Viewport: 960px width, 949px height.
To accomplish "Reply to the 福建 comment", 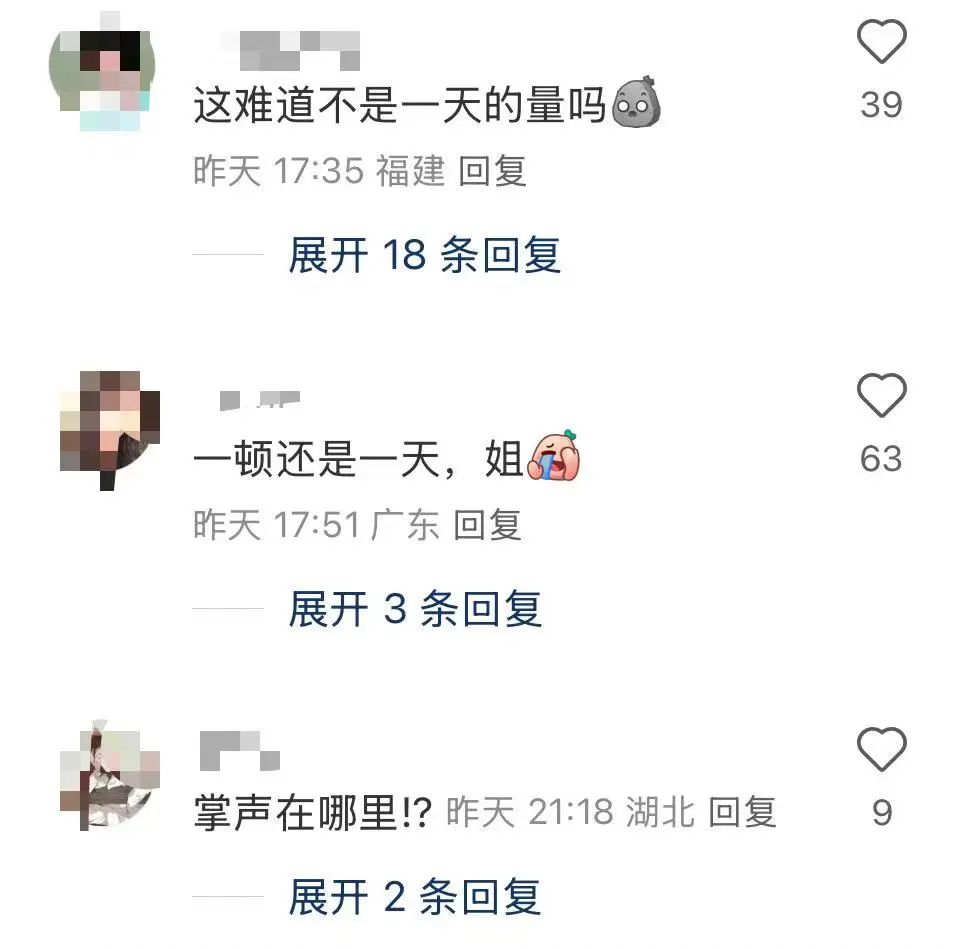I will [x=492, y=171].
